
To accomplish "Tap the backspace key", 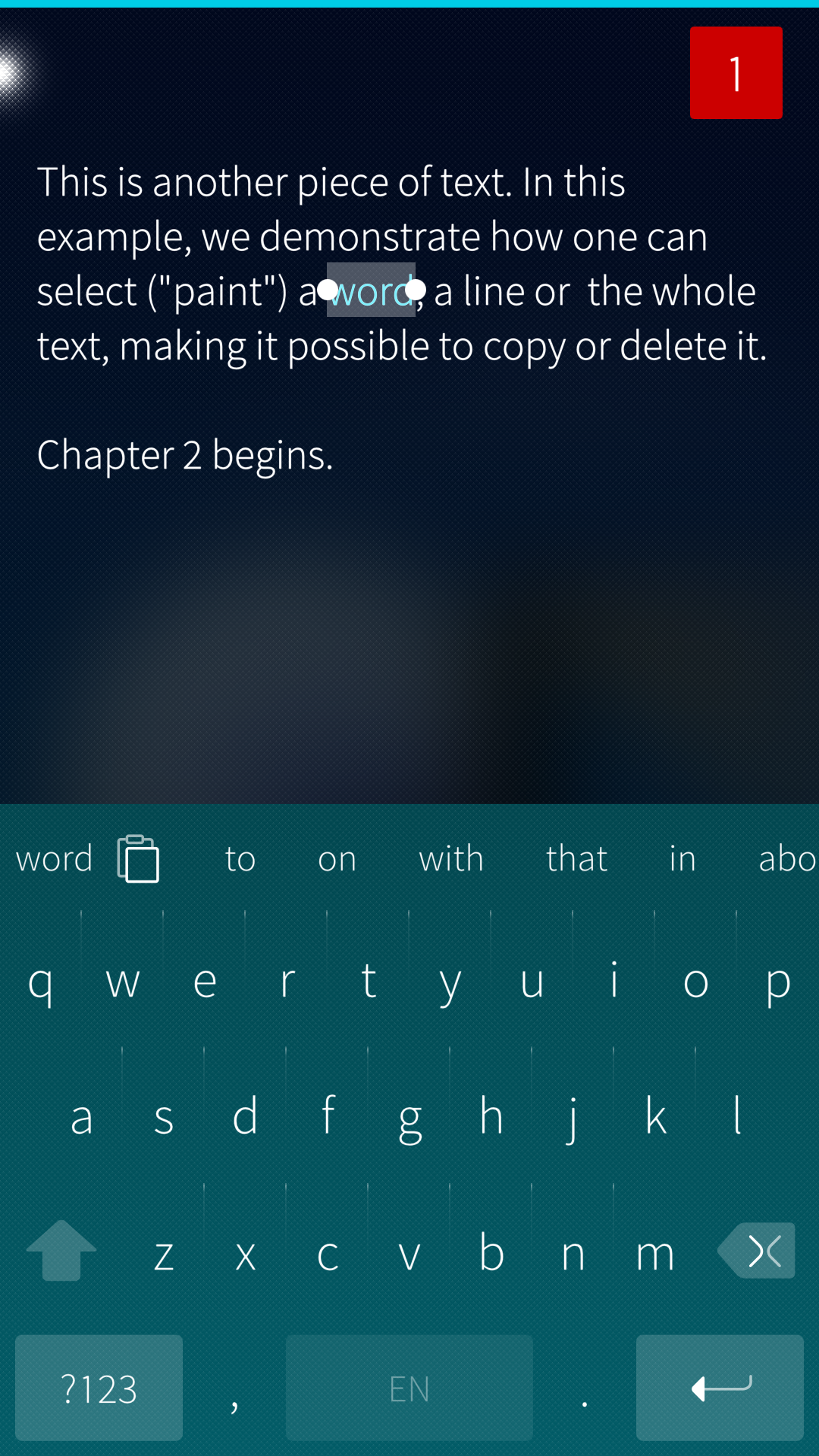I will click(x=757, y=1251).
